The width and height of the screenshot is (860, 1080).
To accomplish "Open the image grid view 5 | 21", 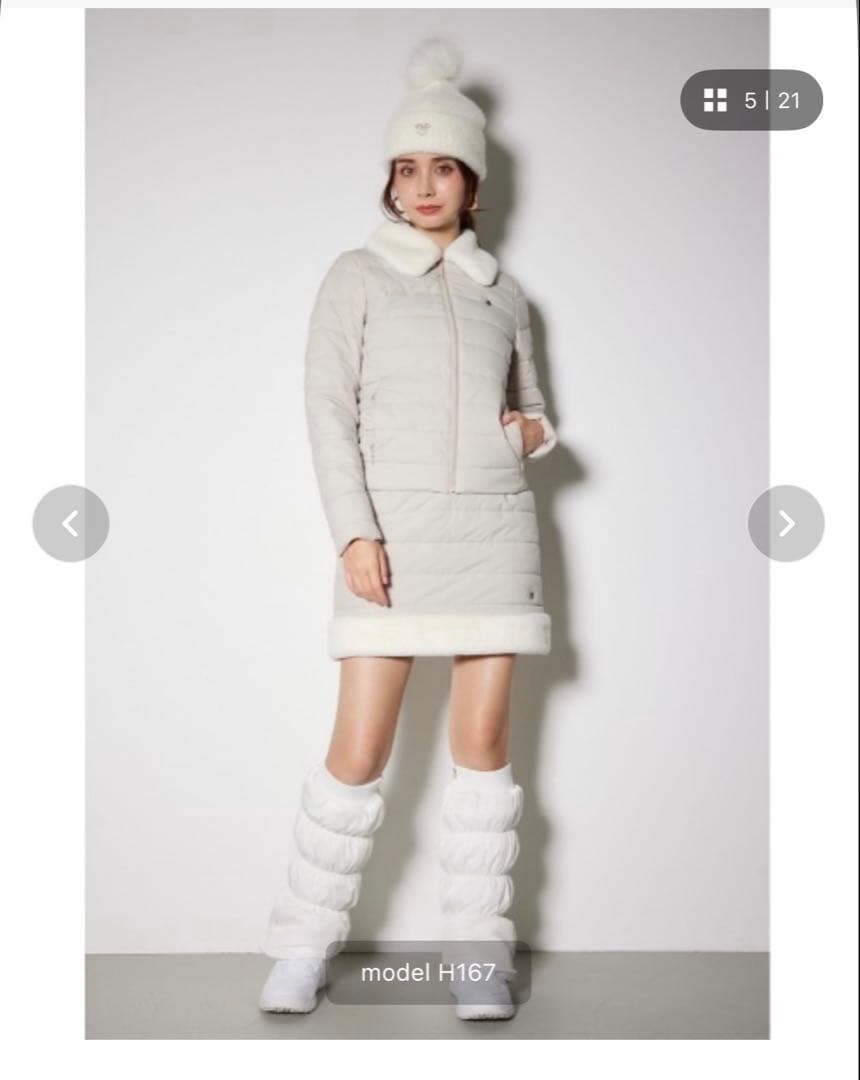I will pos(751,100).
